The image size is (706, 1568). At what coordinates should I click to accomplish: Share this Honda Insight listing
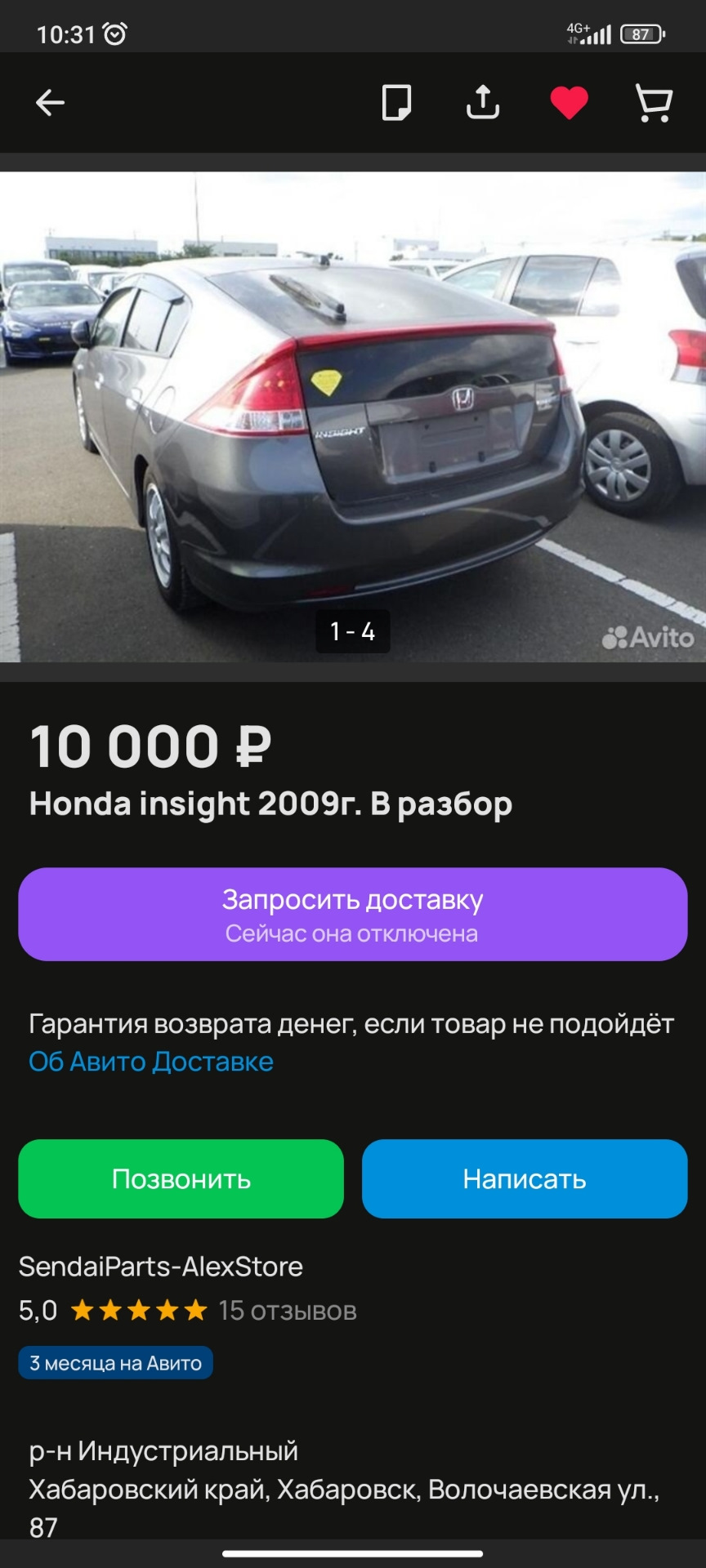pos(483,103)
